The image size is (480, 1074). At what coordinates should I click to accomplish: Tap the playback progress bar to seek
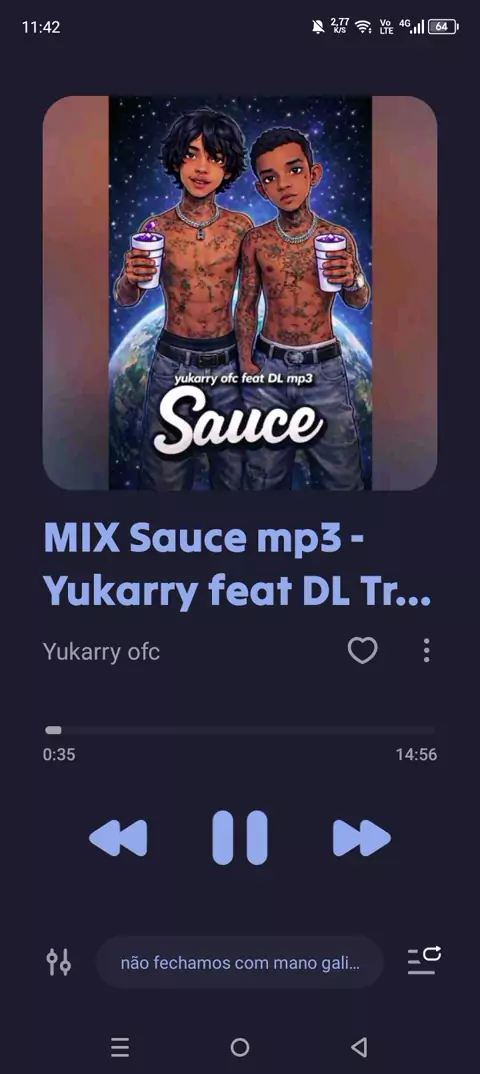click(x=240, y=731)
